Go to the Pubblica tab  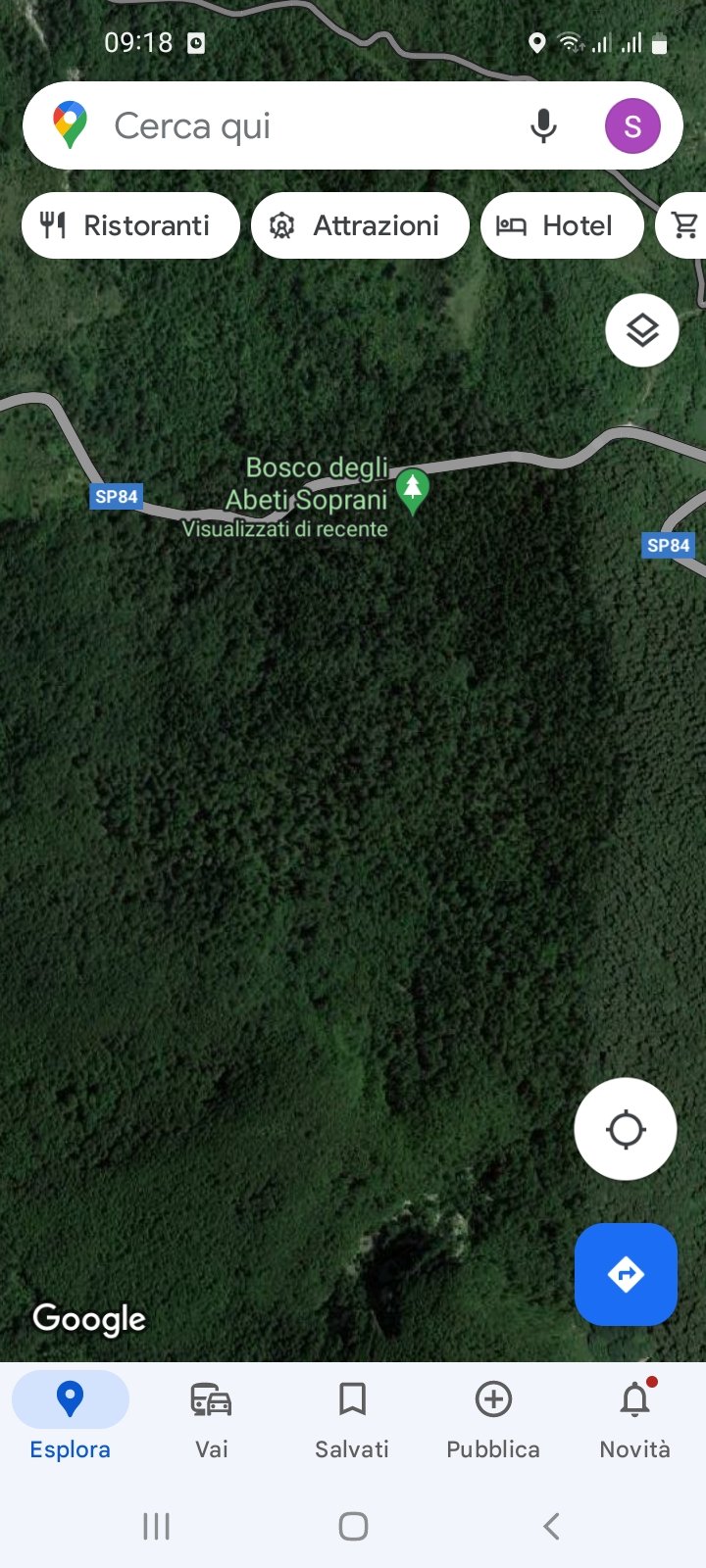click(x=493, y=1419)
